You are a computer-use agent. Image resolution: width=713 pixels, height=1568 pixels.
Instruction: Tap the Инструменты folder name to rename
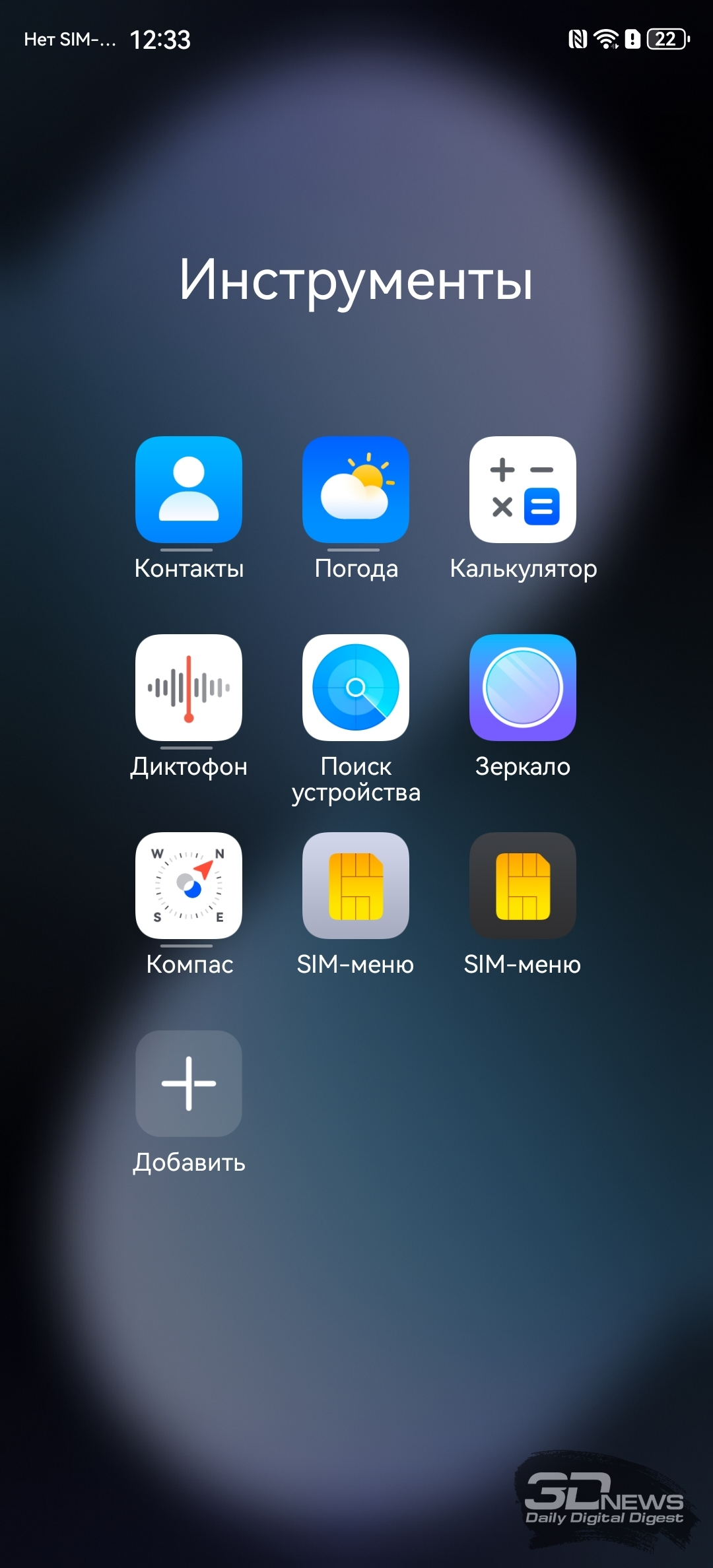tap(356, 280)
